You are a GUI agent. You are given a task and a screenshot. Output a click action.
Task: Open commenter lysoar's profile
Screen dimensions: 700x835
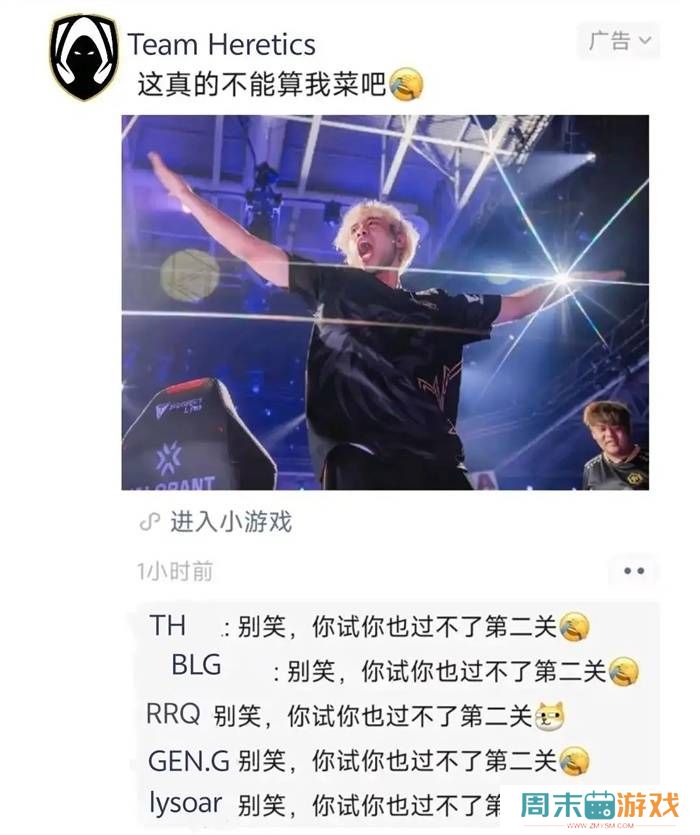[x=185, y=803]
